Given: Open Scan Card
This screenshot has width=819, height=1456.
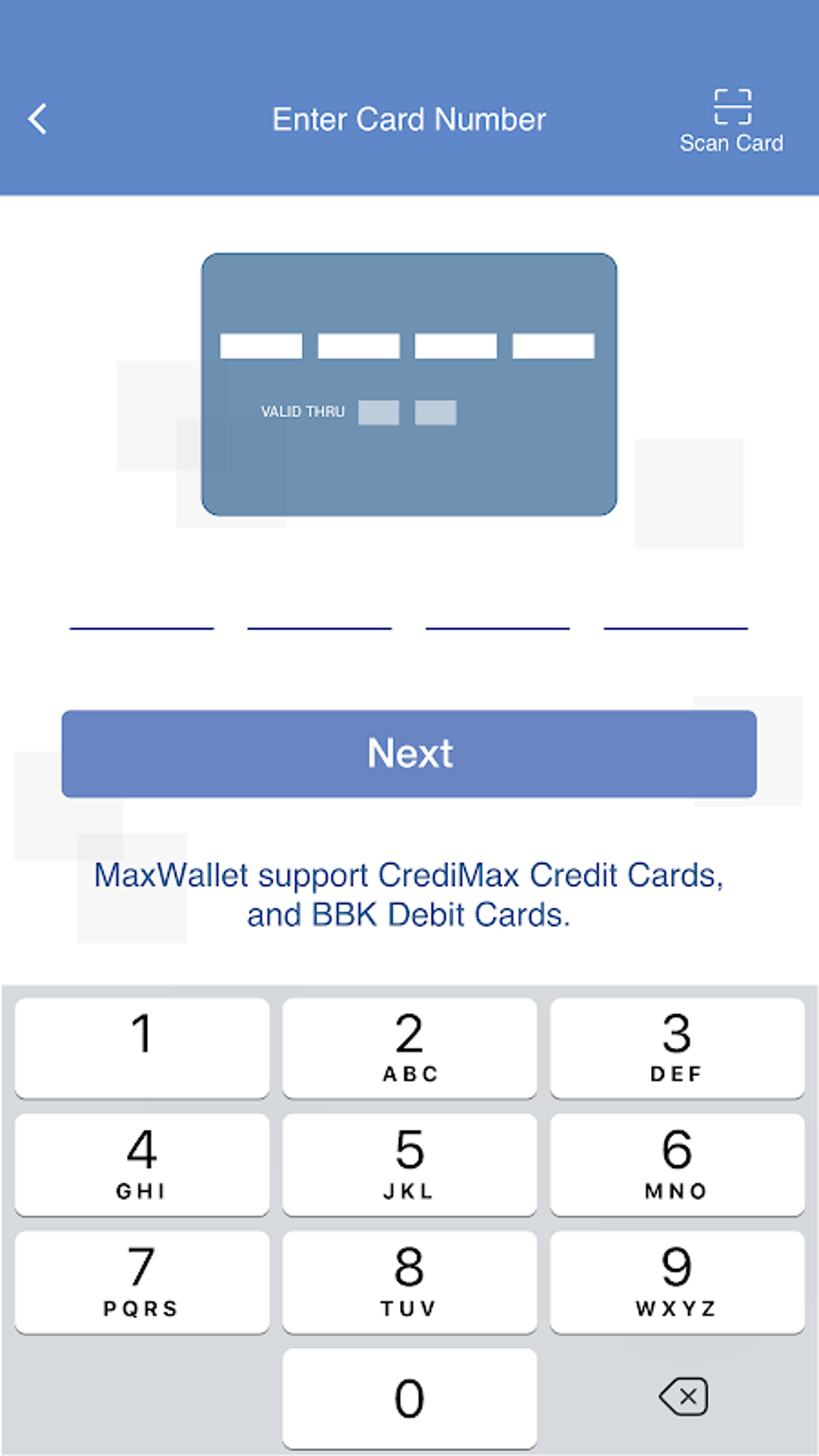Looking at the screenshot, I should [x=731, y=120].
